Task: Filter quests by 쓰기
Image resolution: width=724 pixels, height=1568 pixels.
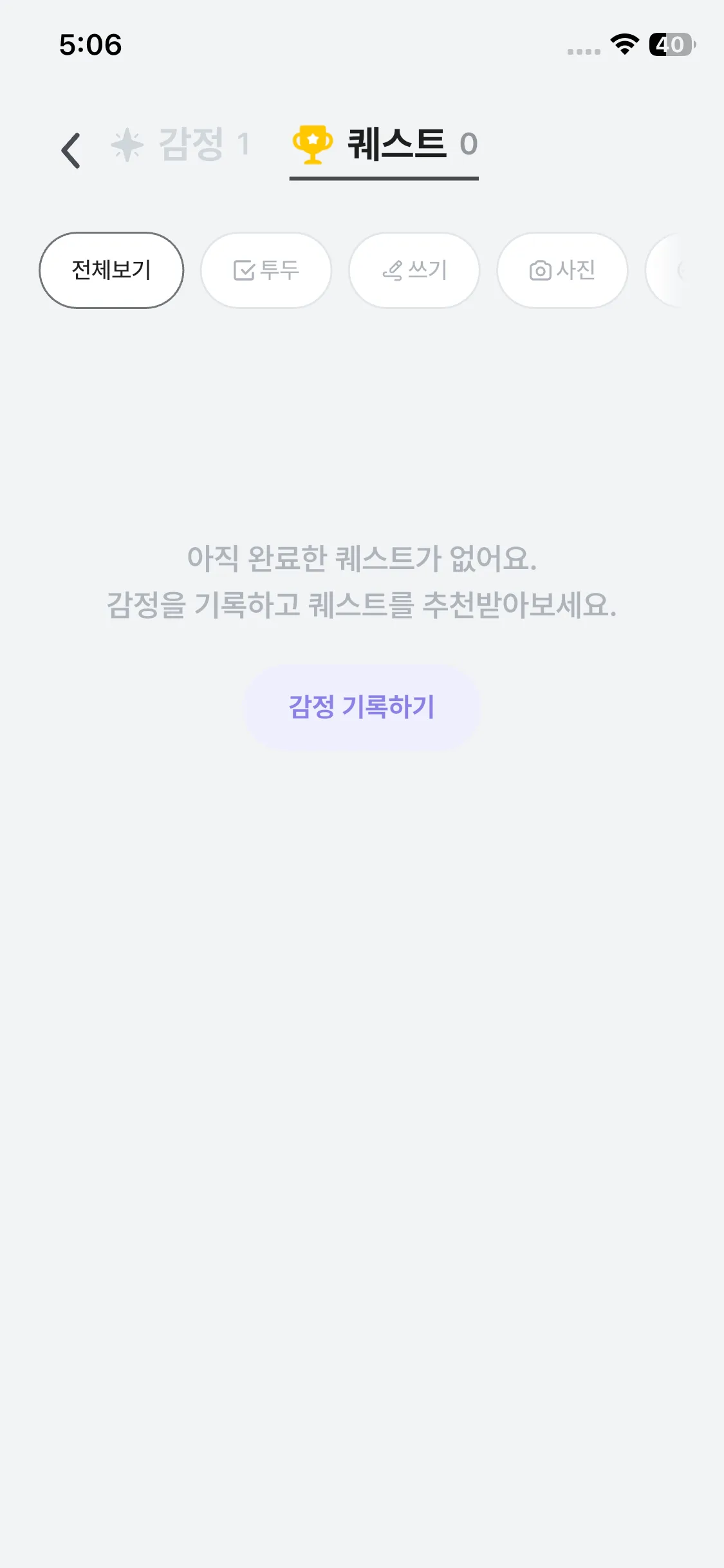Action: (414, 270)
